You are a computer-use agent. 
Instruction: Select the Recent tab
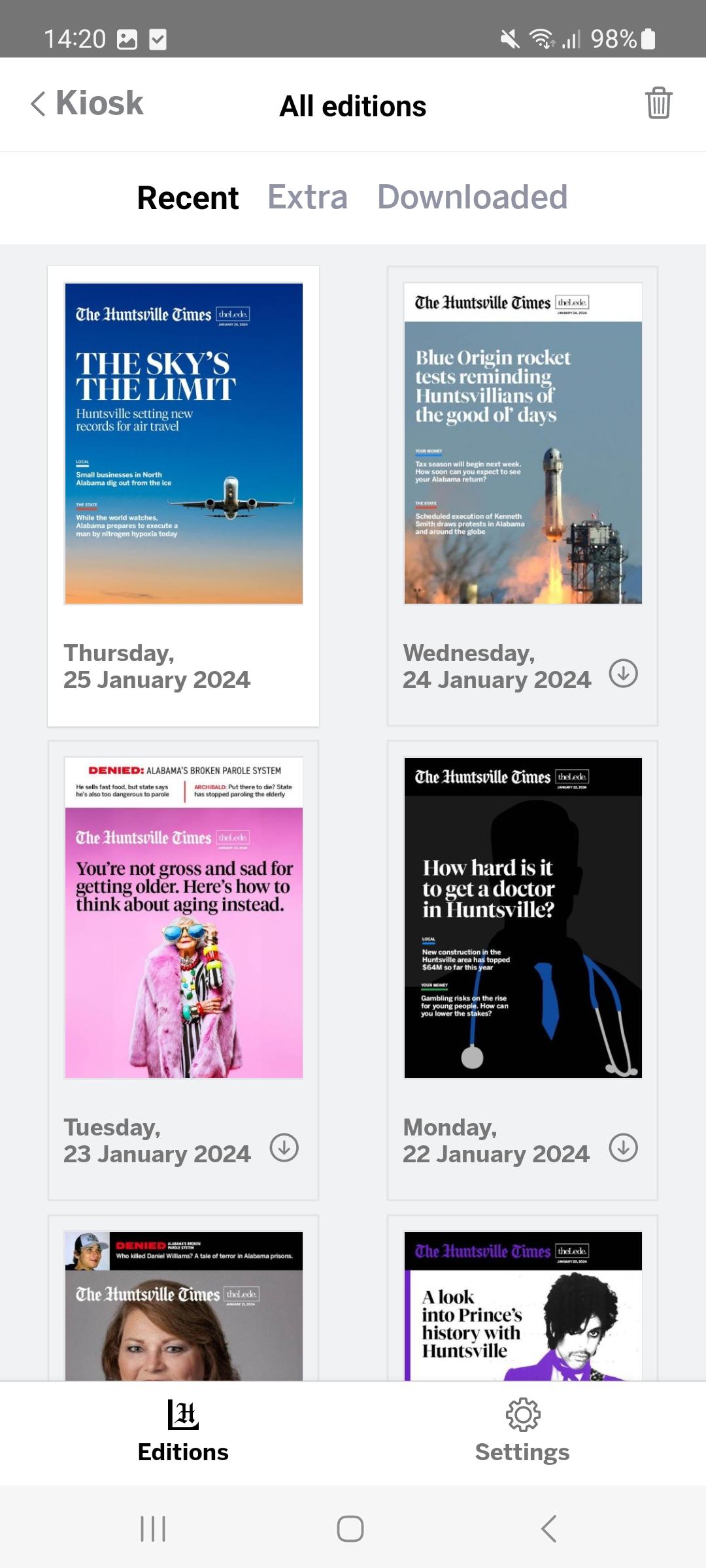pyautogui.click(x=188, y=197)
